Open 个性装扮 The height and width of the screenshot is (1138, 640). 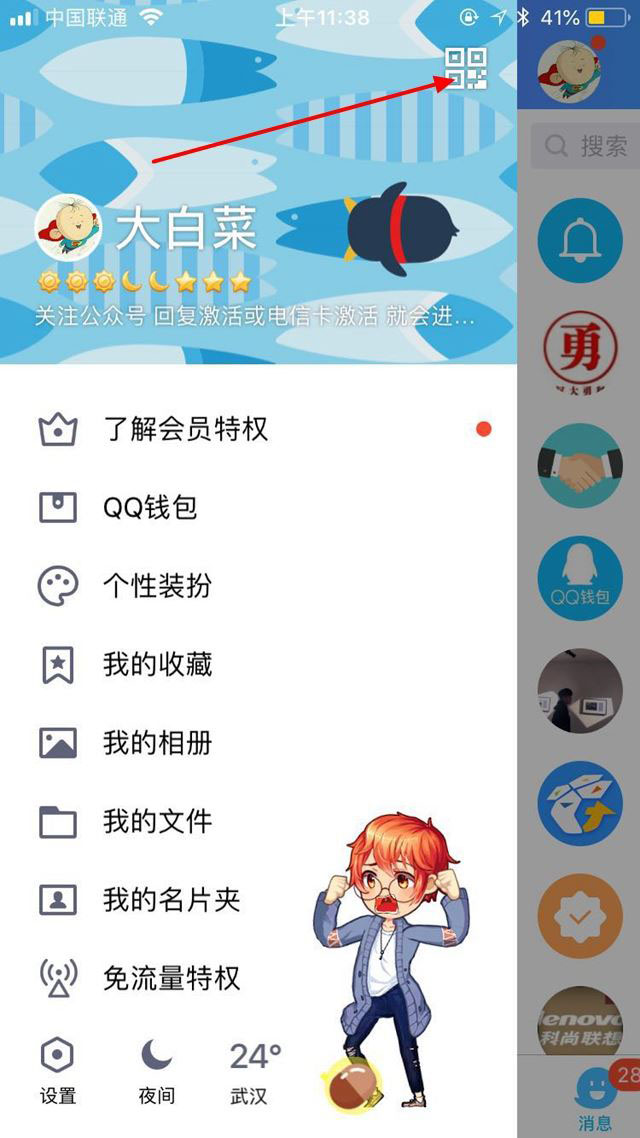[157, 586]
